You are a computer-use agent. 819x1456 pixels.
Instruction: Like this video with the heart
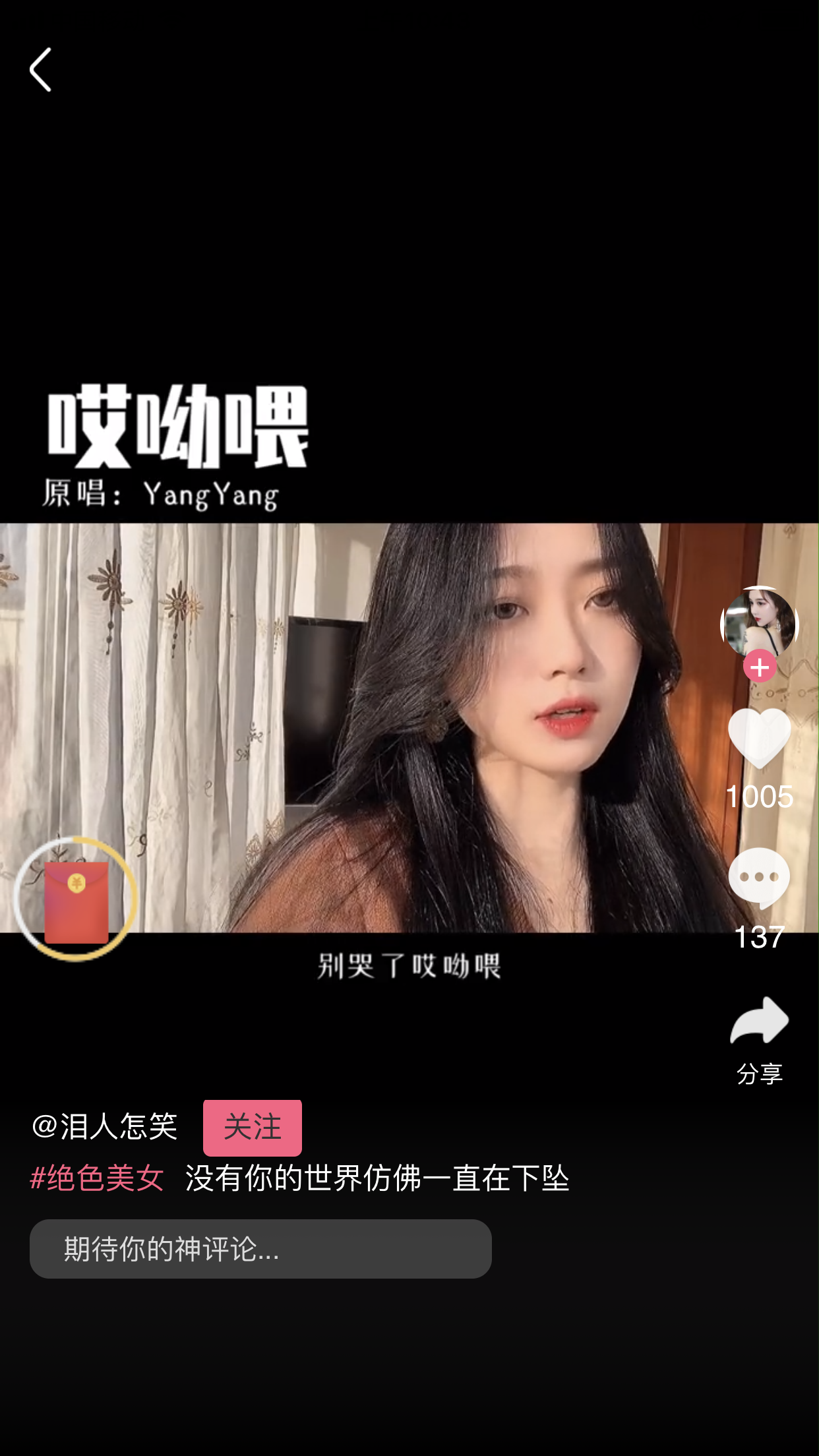(x=759, y=739)
